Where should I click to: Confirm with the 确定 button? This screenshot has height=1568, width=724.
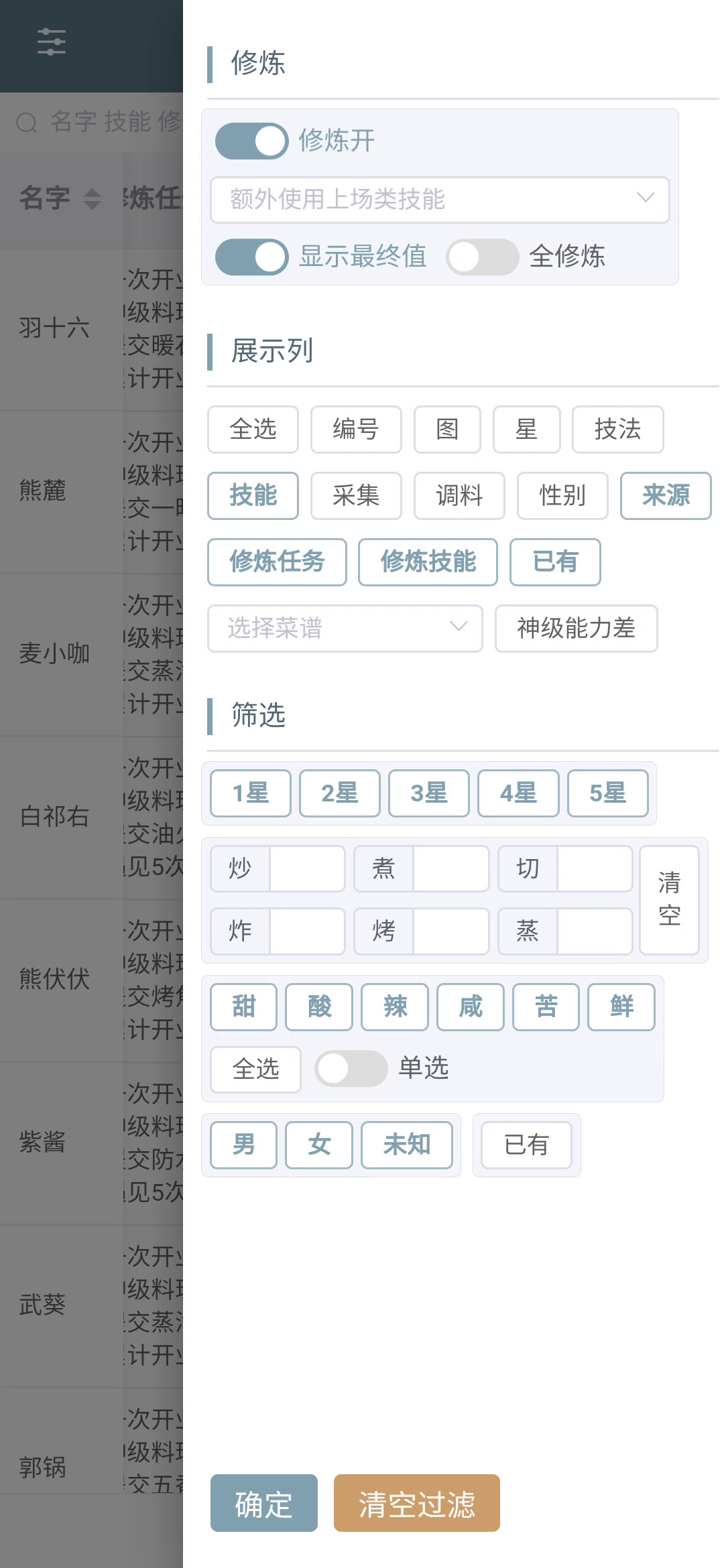point(263,1503)
